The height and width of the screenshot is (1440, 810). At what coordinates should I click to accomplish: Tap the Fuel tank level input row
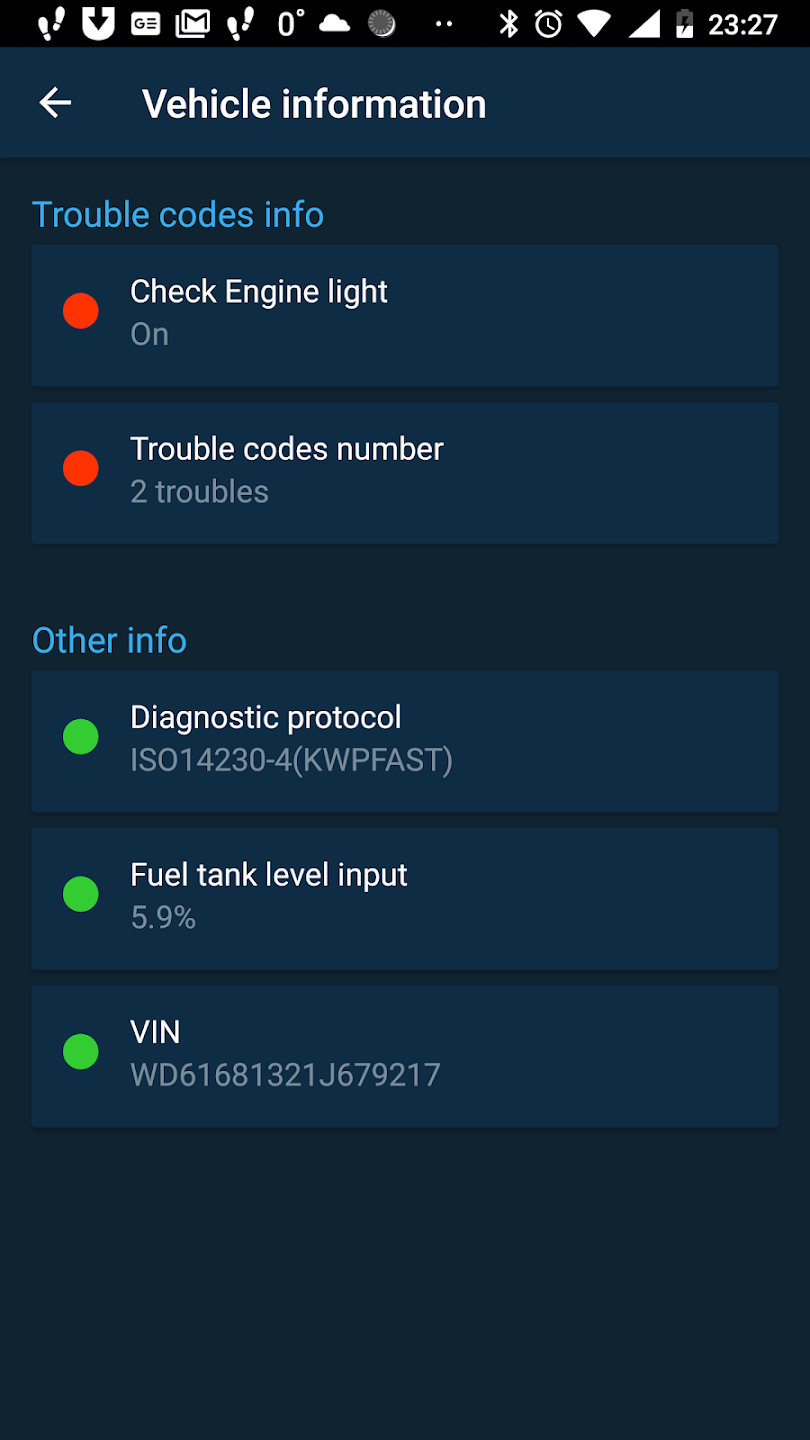(x=405, y=897)
